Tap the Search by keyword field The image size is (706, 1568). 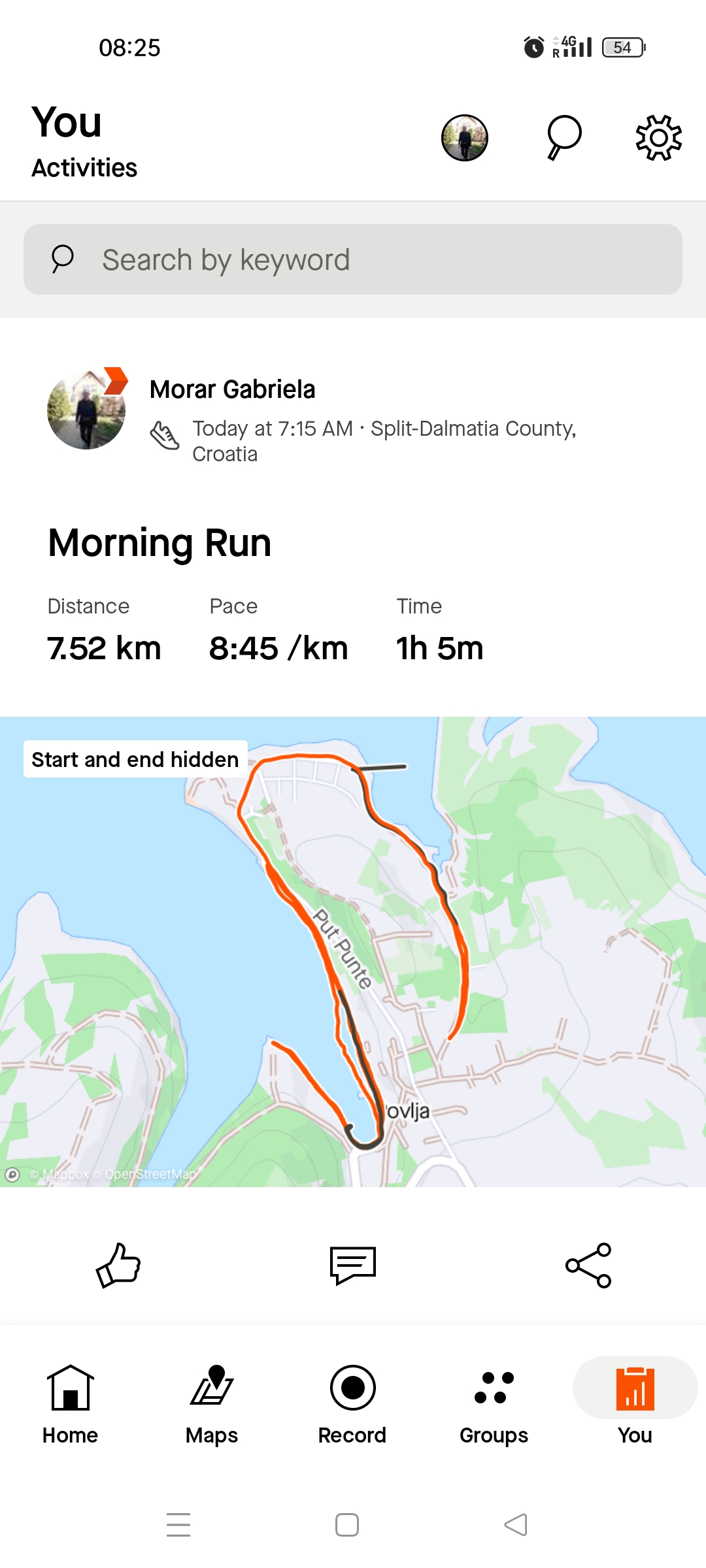click(x=353, y=259)
